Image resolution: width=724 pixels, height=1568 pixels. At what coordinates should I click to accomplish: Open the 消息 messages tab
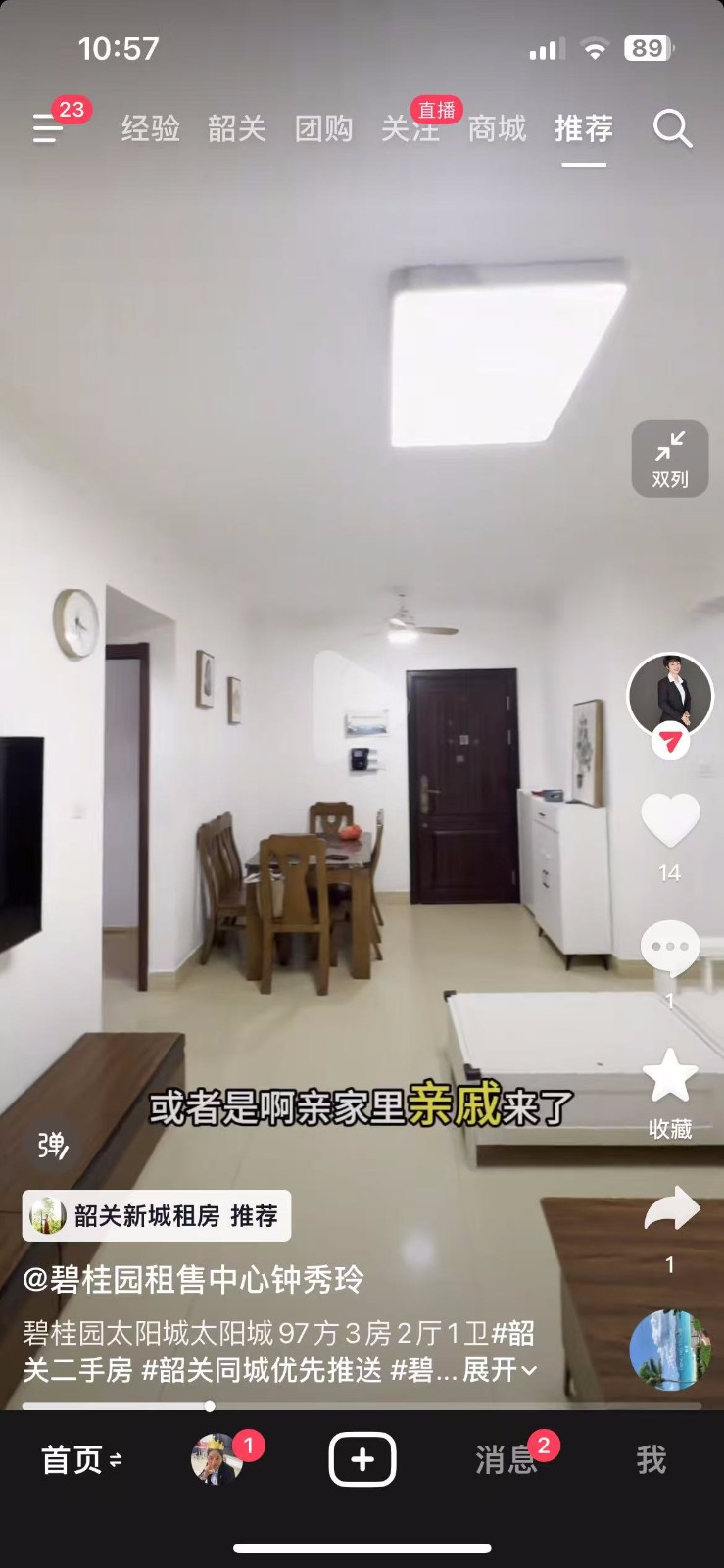pyautogui.click(x=506, y=1459)
